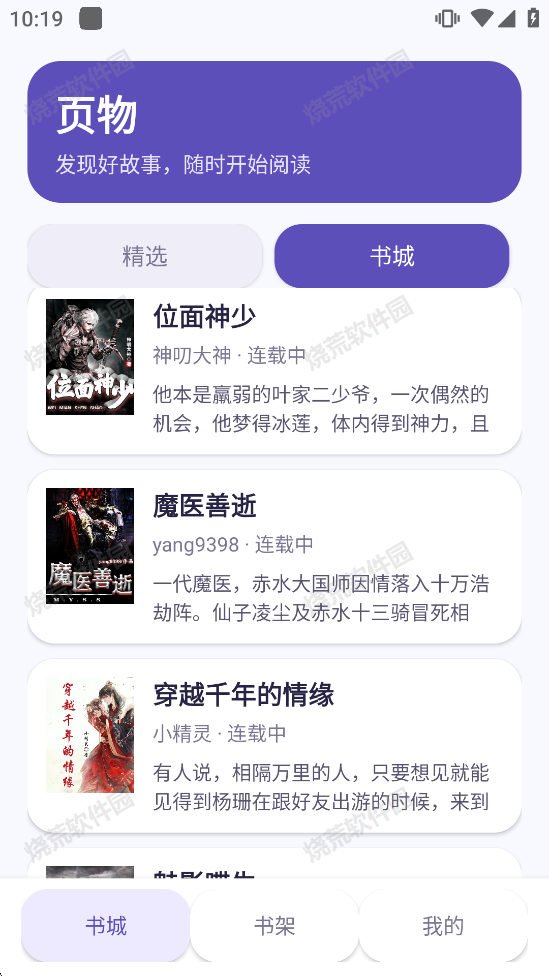Open the book 魔医善逝

click(274, 556)
